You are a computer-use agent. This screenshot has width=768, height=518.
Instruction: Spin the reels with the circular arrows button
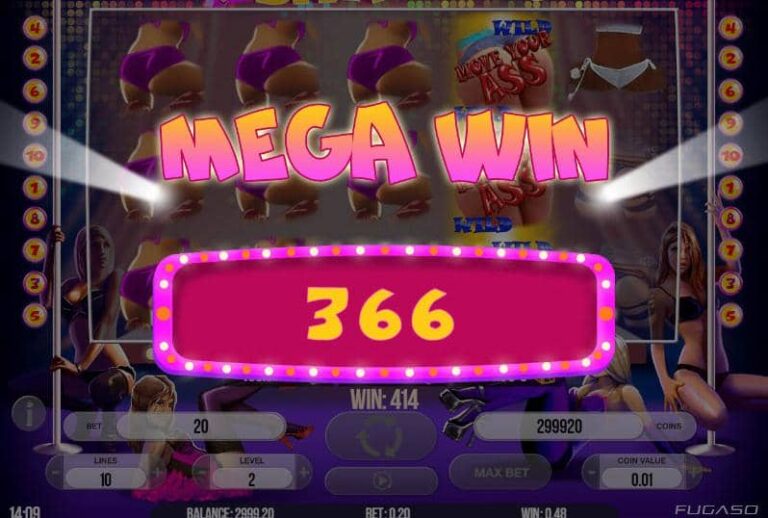coord(380,434)
